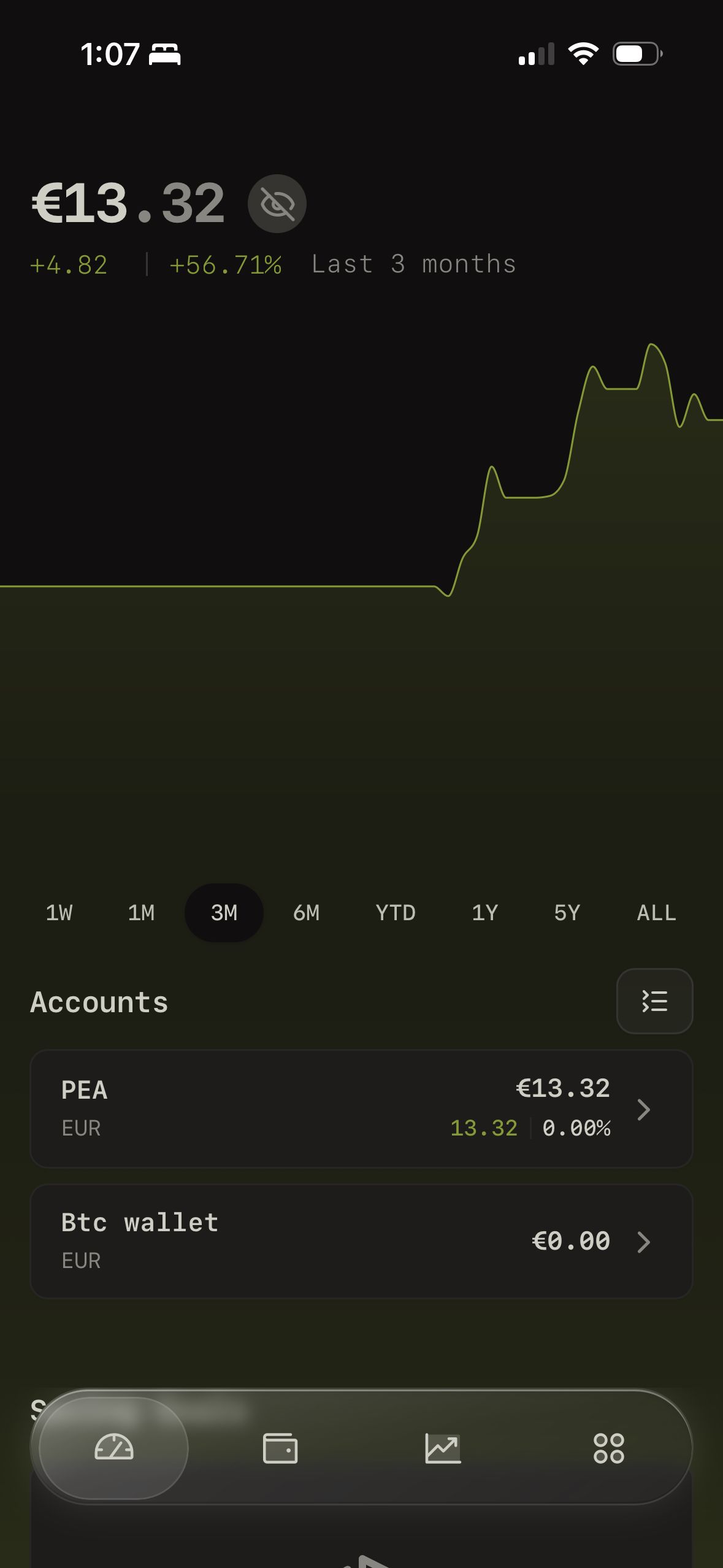Switch to the 1Y time range tab
Viewport: 723px width, 1568px height.
tap(484, 912)
